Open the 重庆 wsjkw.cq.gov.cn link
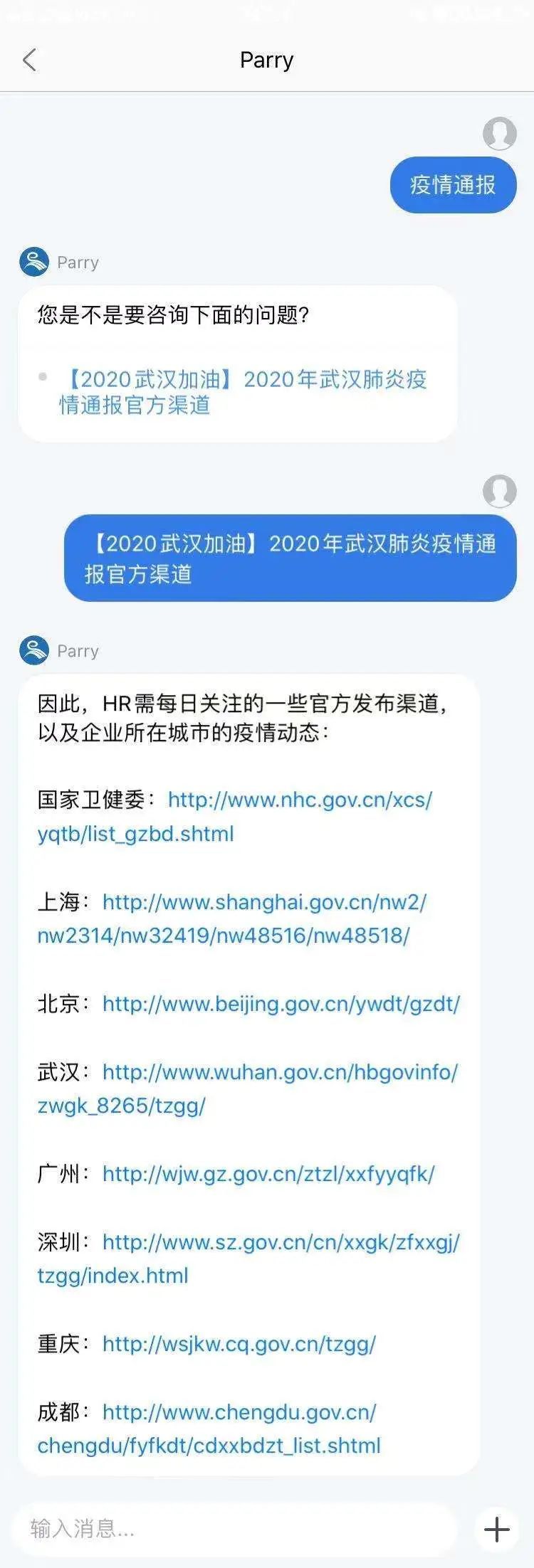The image size is (534, 1568). click(x=239, y=1344)
